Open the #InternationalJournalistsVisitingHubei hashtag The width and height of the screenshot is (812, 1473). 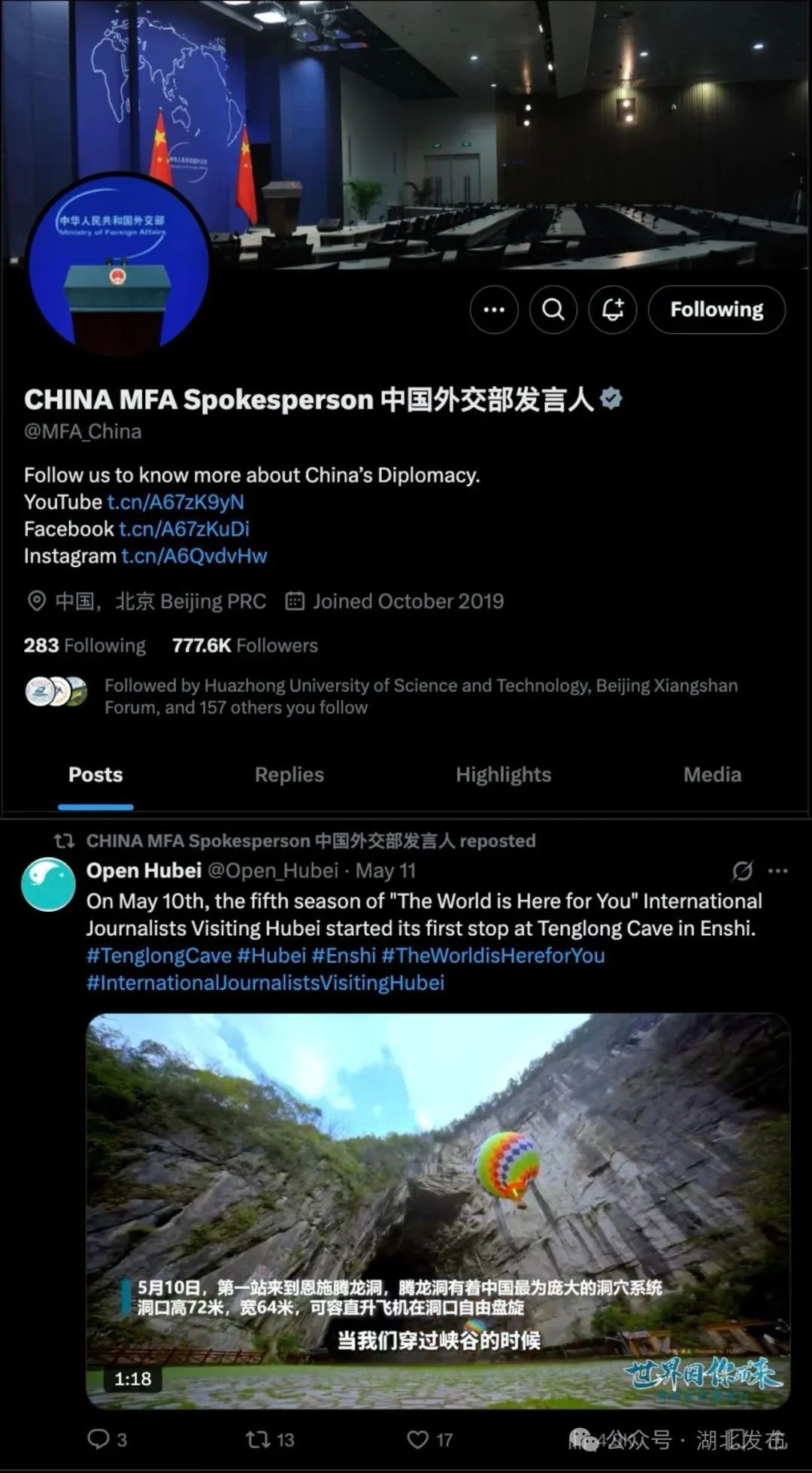pos(265,983)
